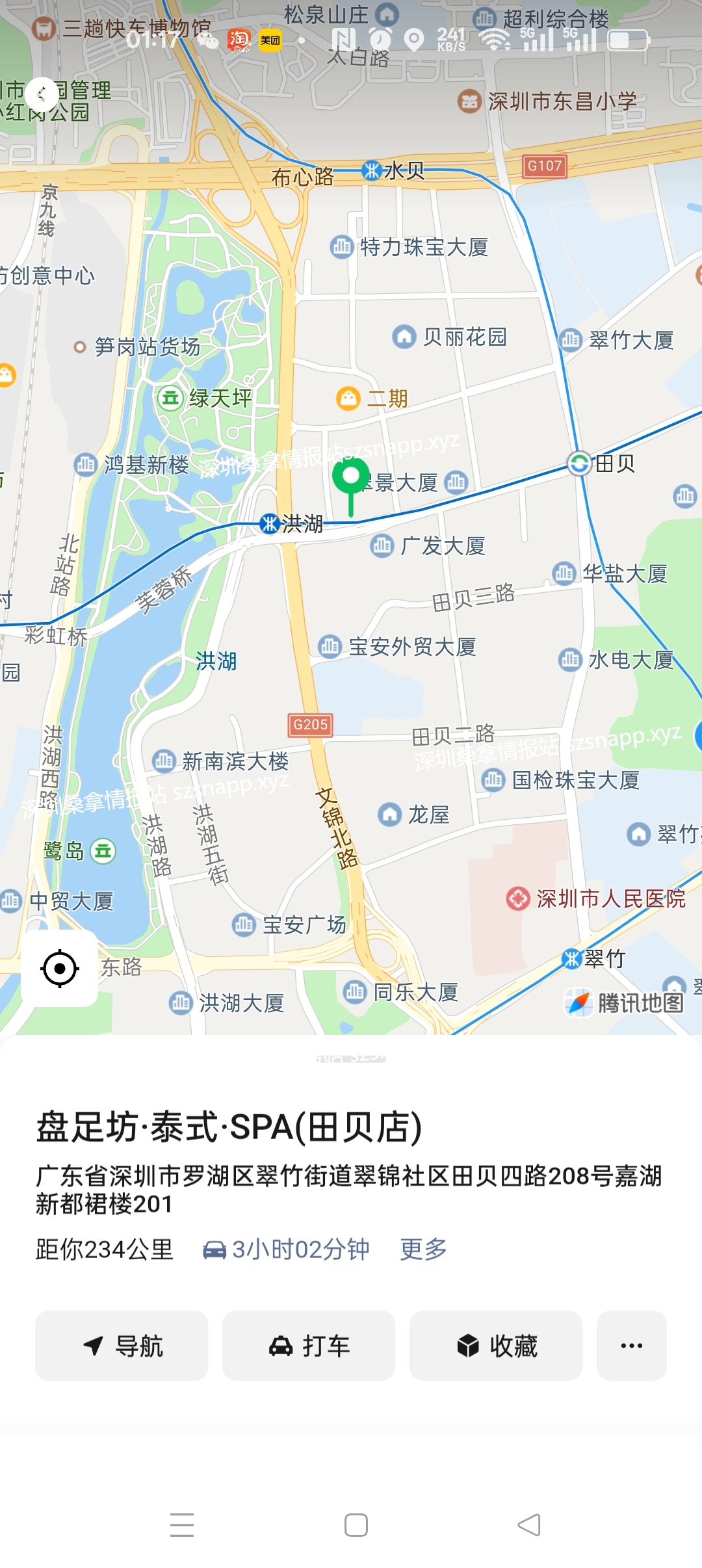The width and height of the screenshot is (702, 1568).
Task: Tap the green location pin on map
Action: point(351,479)
